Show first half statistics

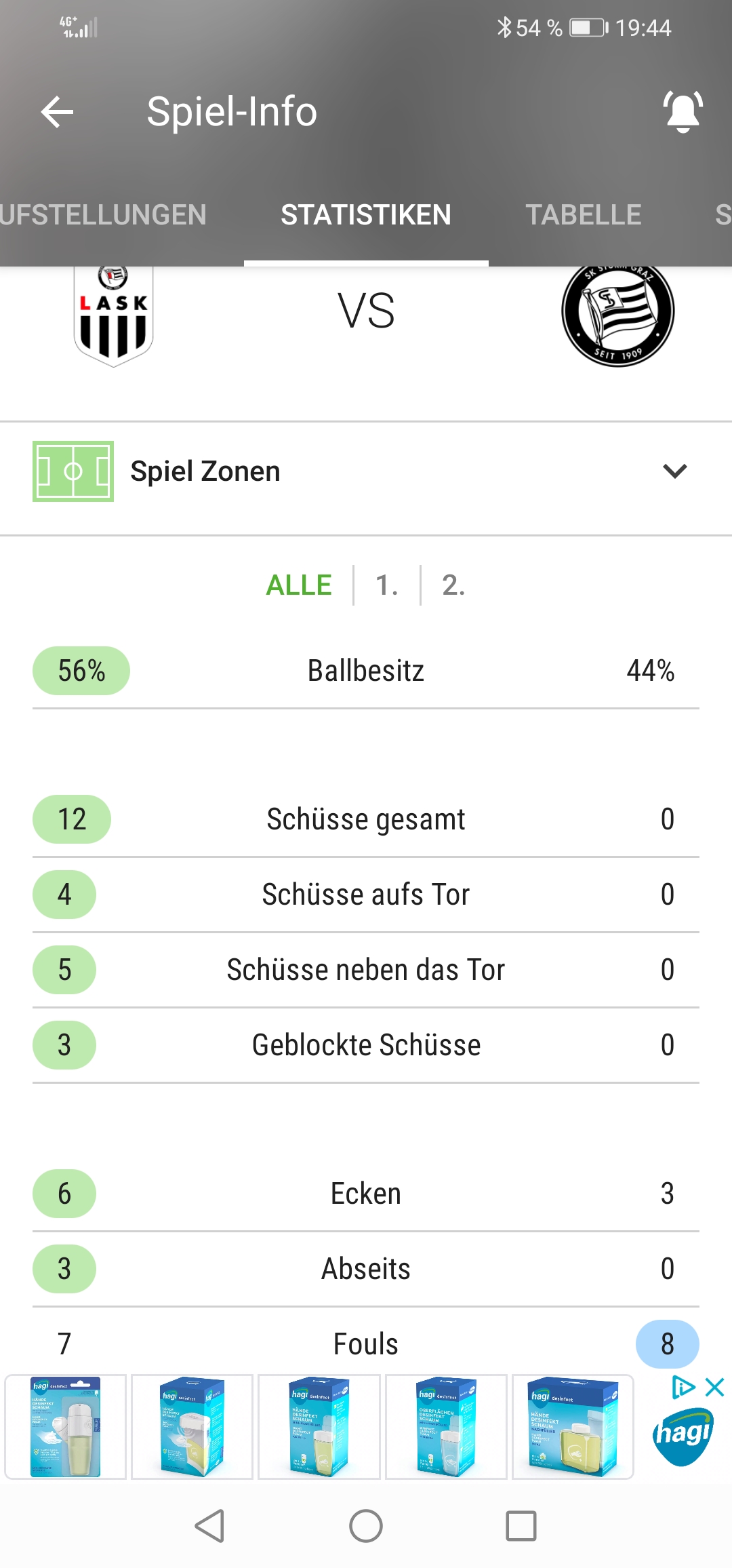[387, 585]
